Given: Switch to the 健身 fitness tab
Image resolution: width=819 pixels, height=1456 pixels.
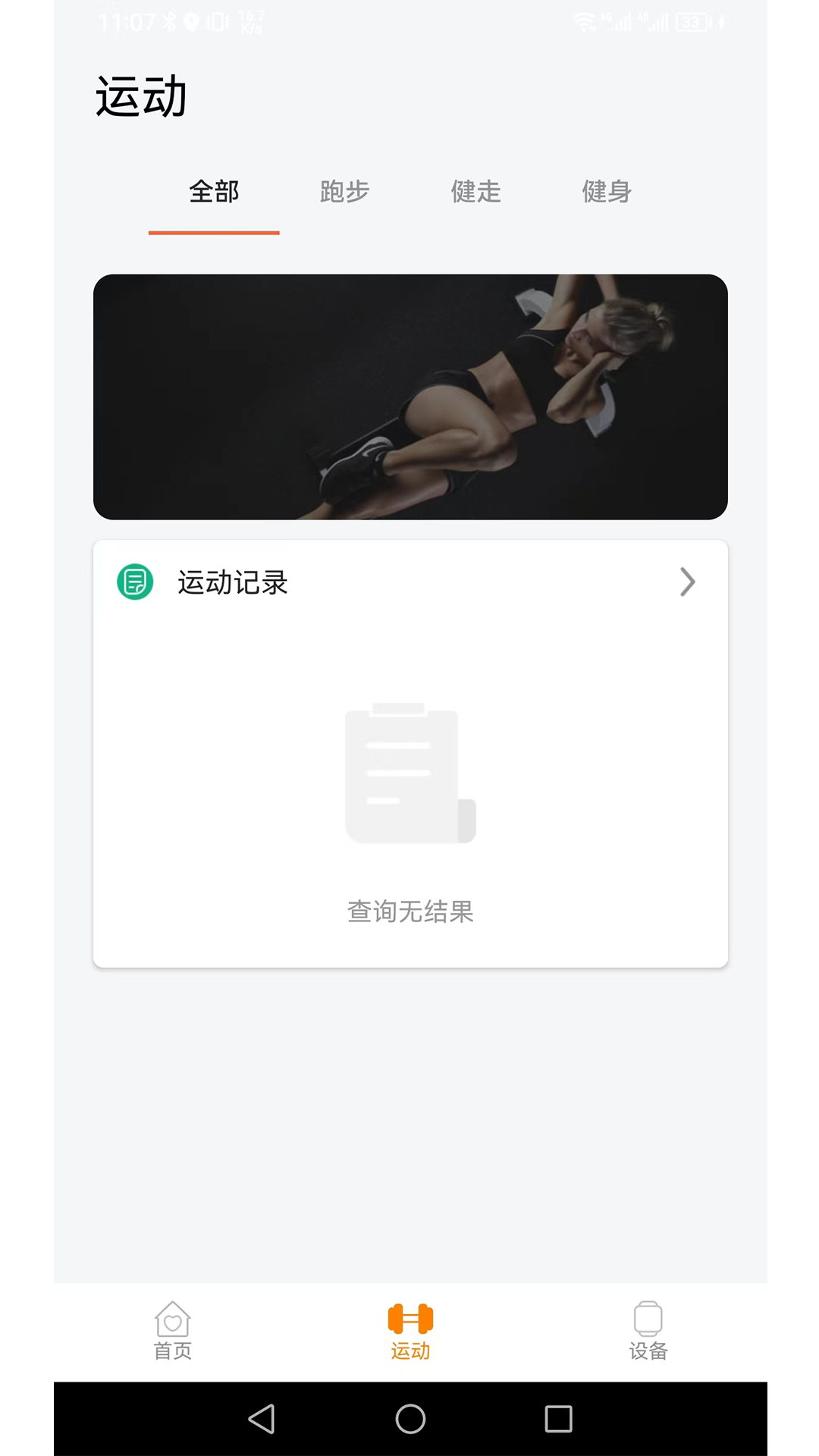Looking at the screenshot, I should 607,193.
